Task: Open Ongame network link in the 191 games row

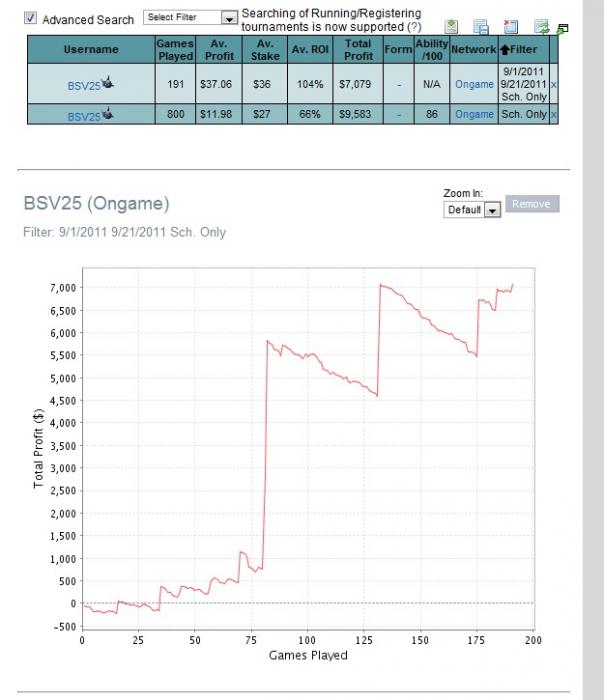Action: pos(474,85)
